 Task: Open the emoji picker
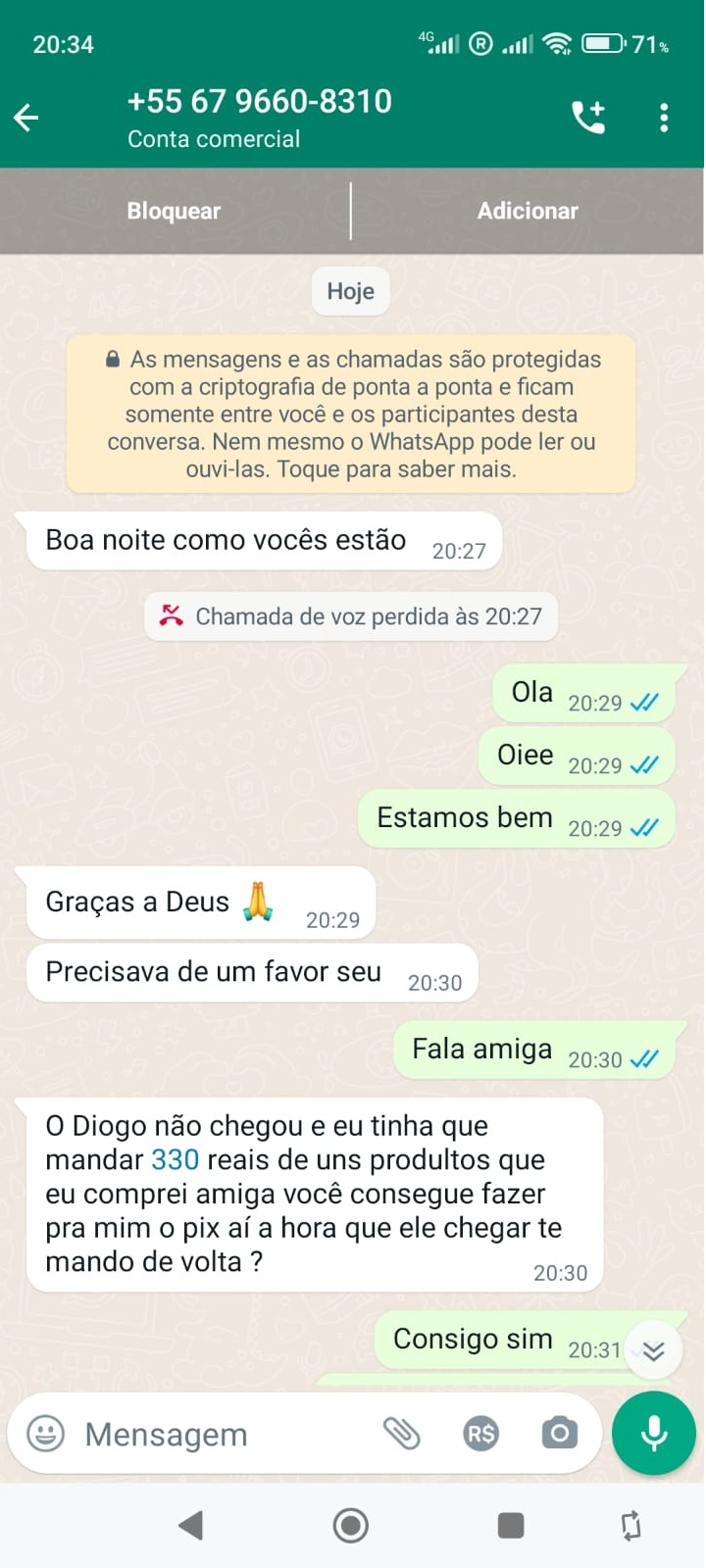click(45, 1434)
